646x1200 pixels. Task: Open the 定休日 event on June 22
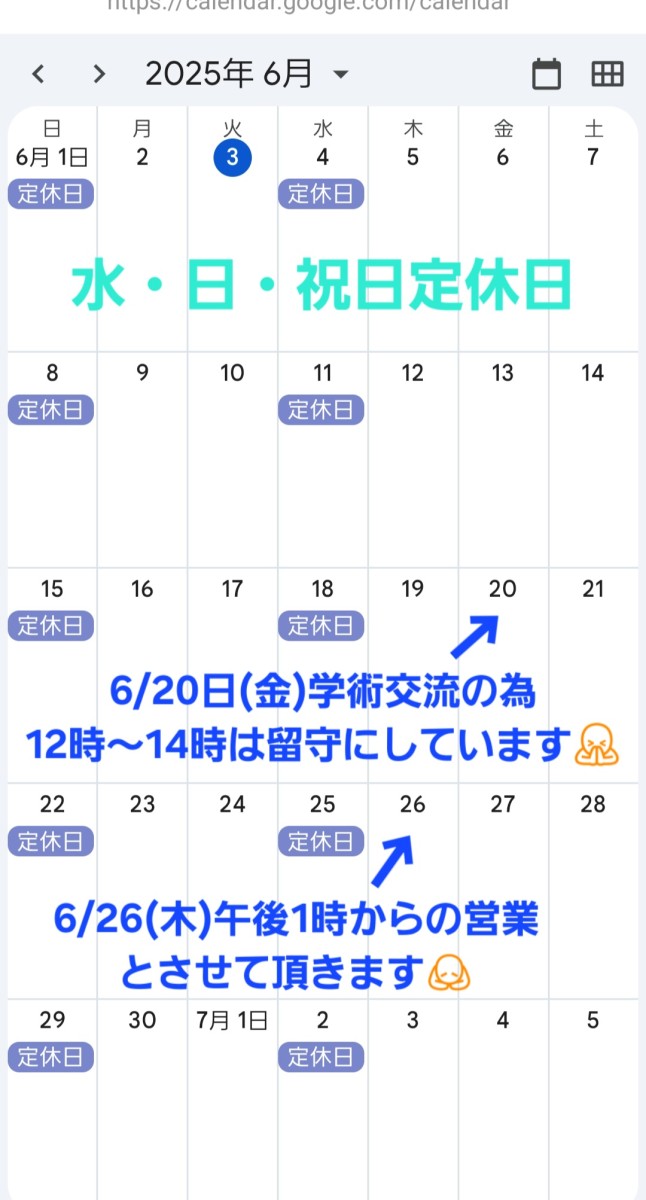(x=51, y=842)
